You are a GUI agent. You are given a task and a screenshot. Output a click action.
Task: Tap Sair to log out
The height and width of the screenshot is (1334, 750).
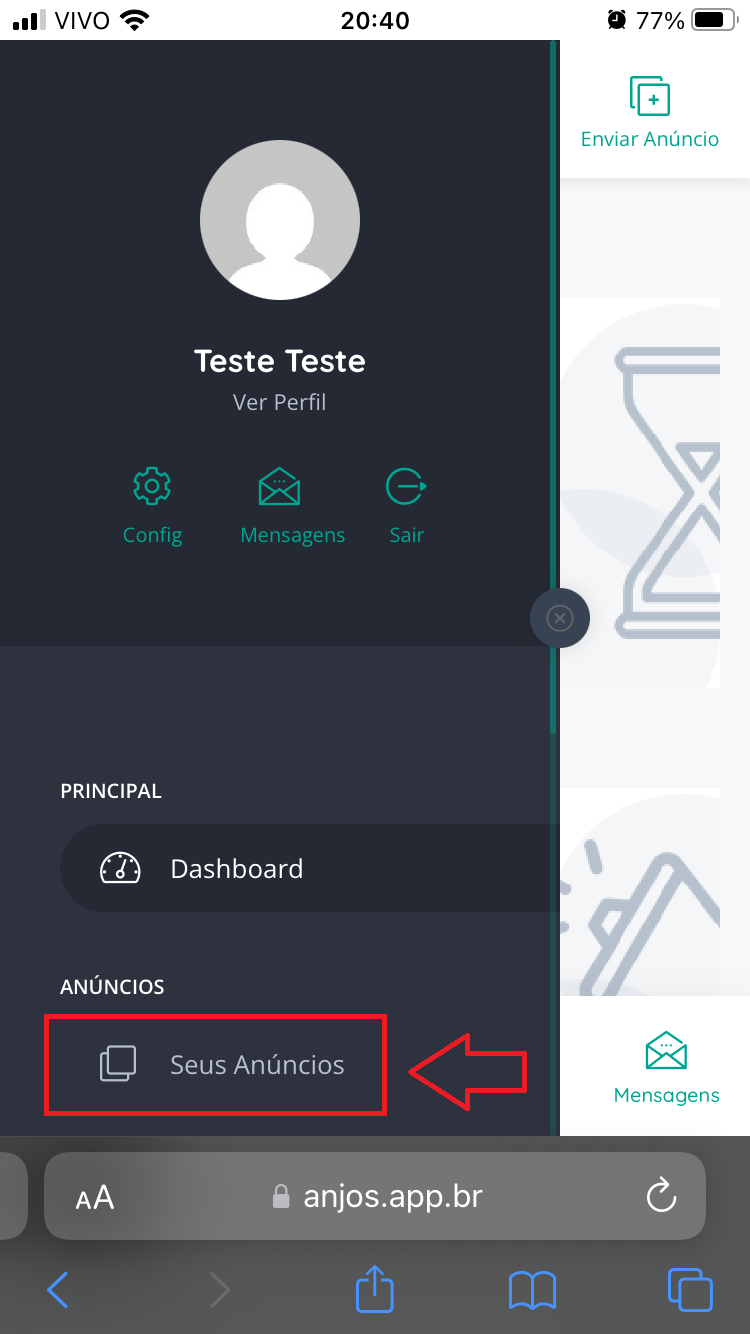(x=406, y=506)
